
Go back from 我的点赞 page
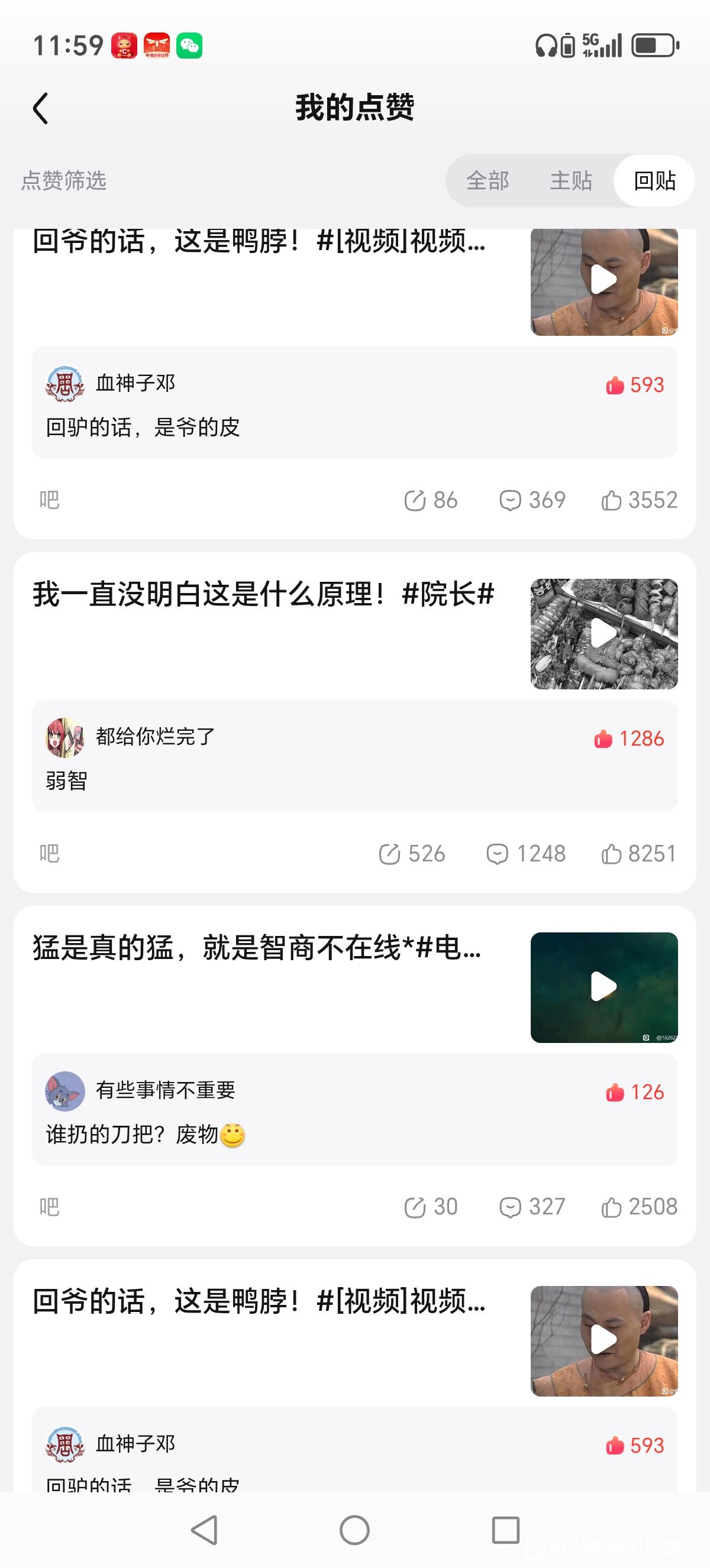[41, 109]
